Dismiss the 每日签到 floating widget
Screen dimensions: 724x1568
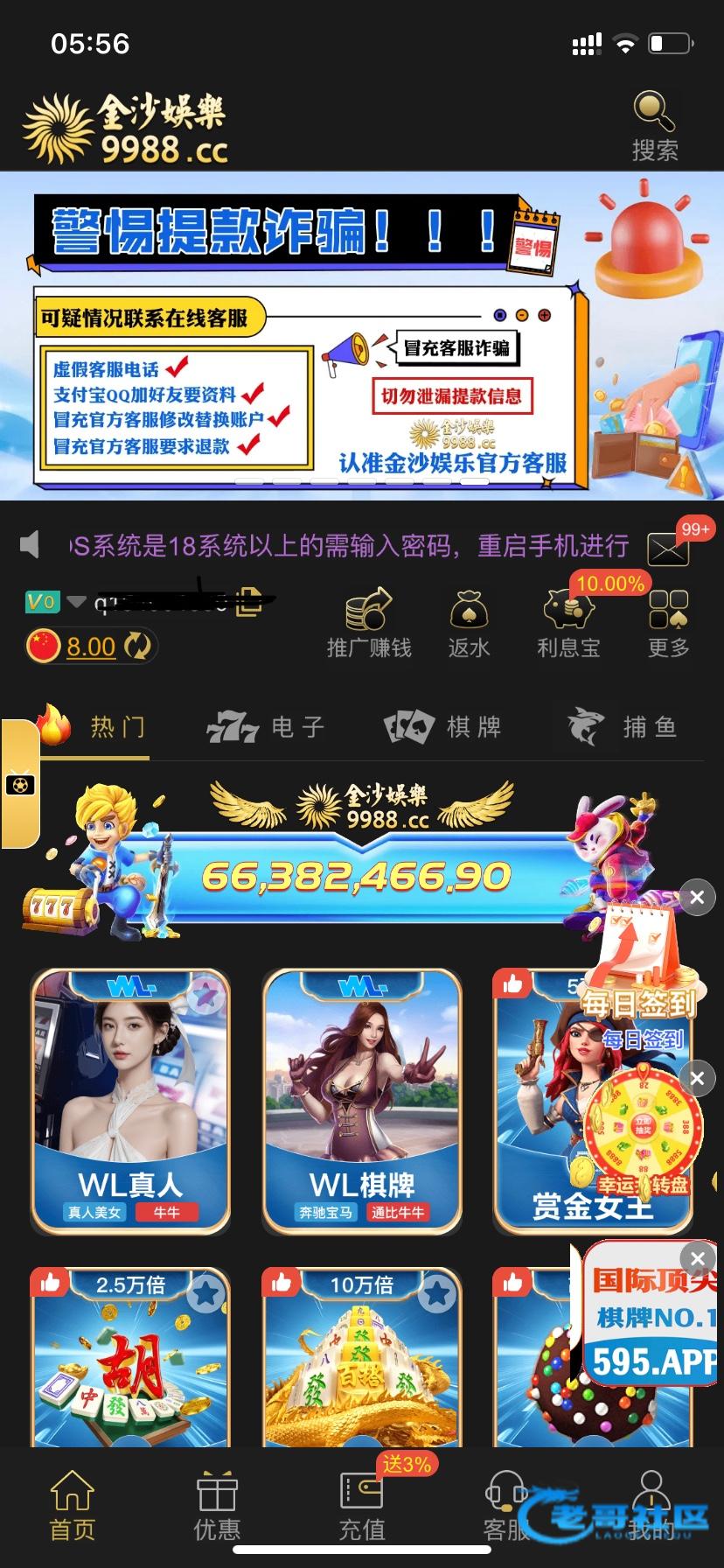pyautogui.click(x=697, y=898)
